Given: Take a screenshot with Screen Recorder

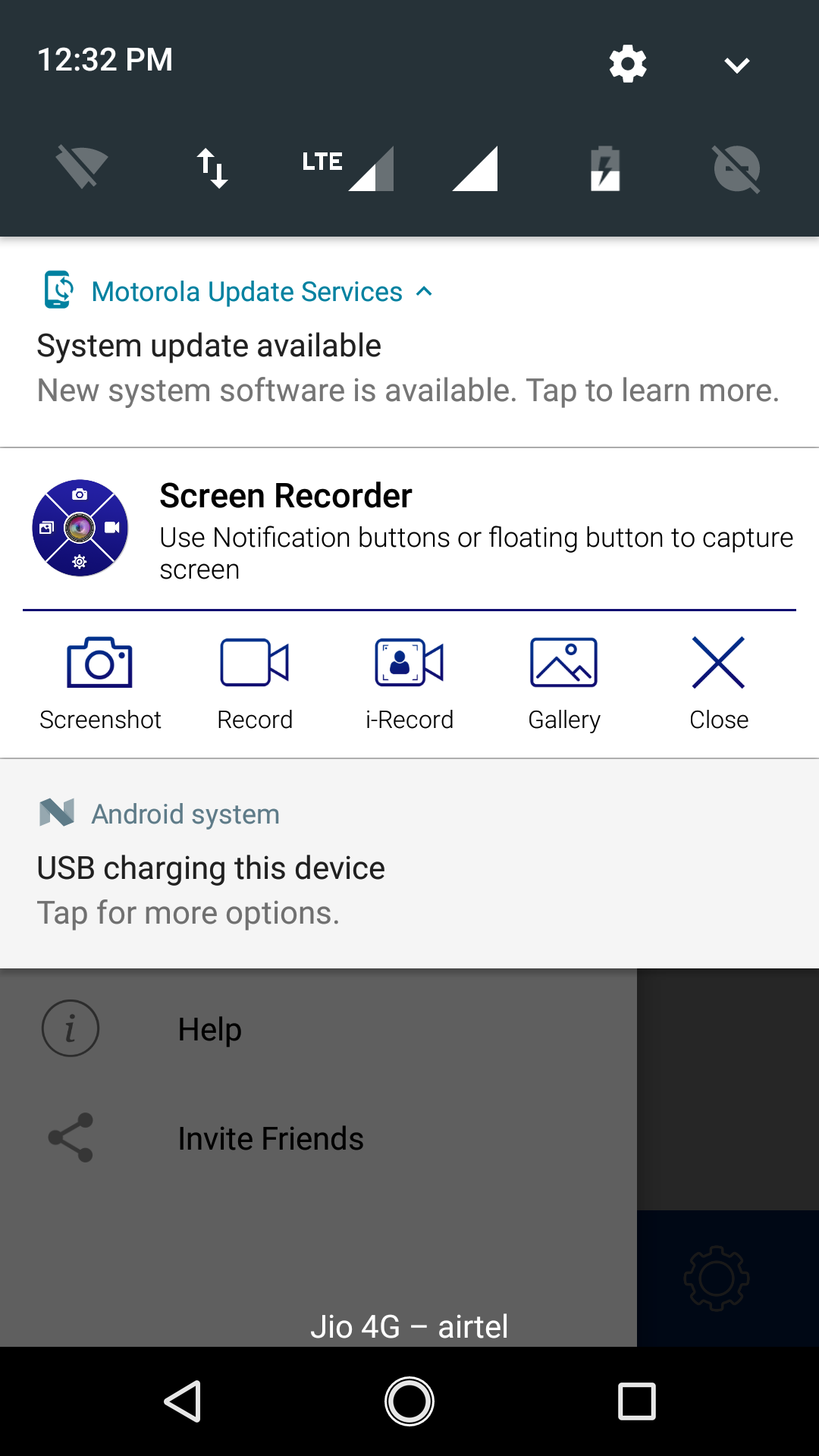Looking at the screenshot, I should (100, 682).
